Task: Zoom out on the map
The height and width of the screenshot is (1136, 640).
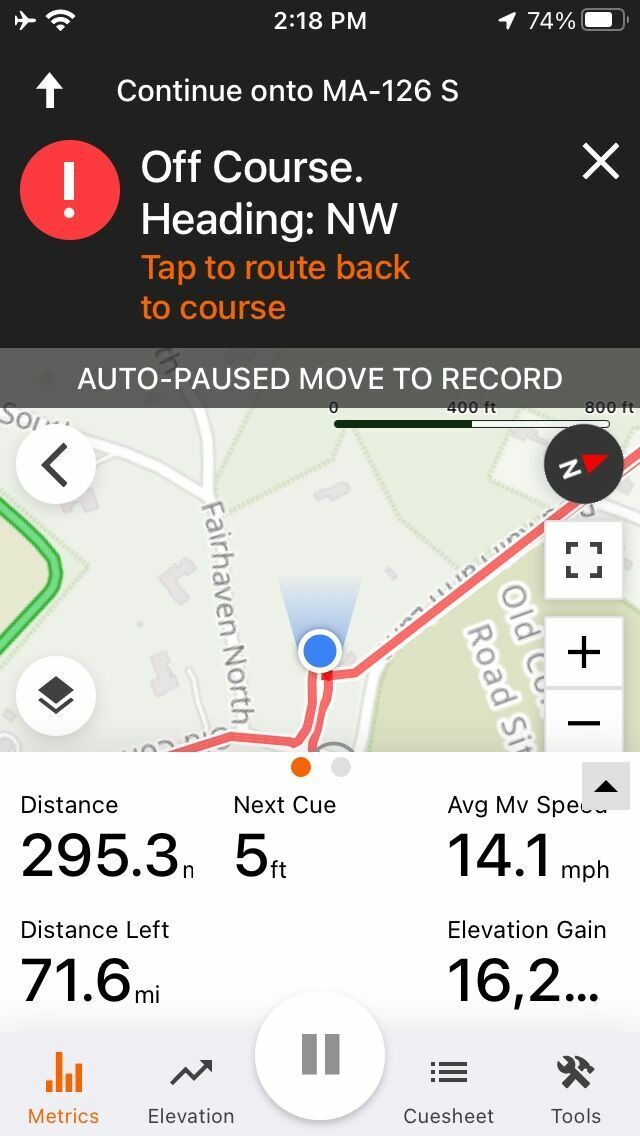Action: point(584,722)
